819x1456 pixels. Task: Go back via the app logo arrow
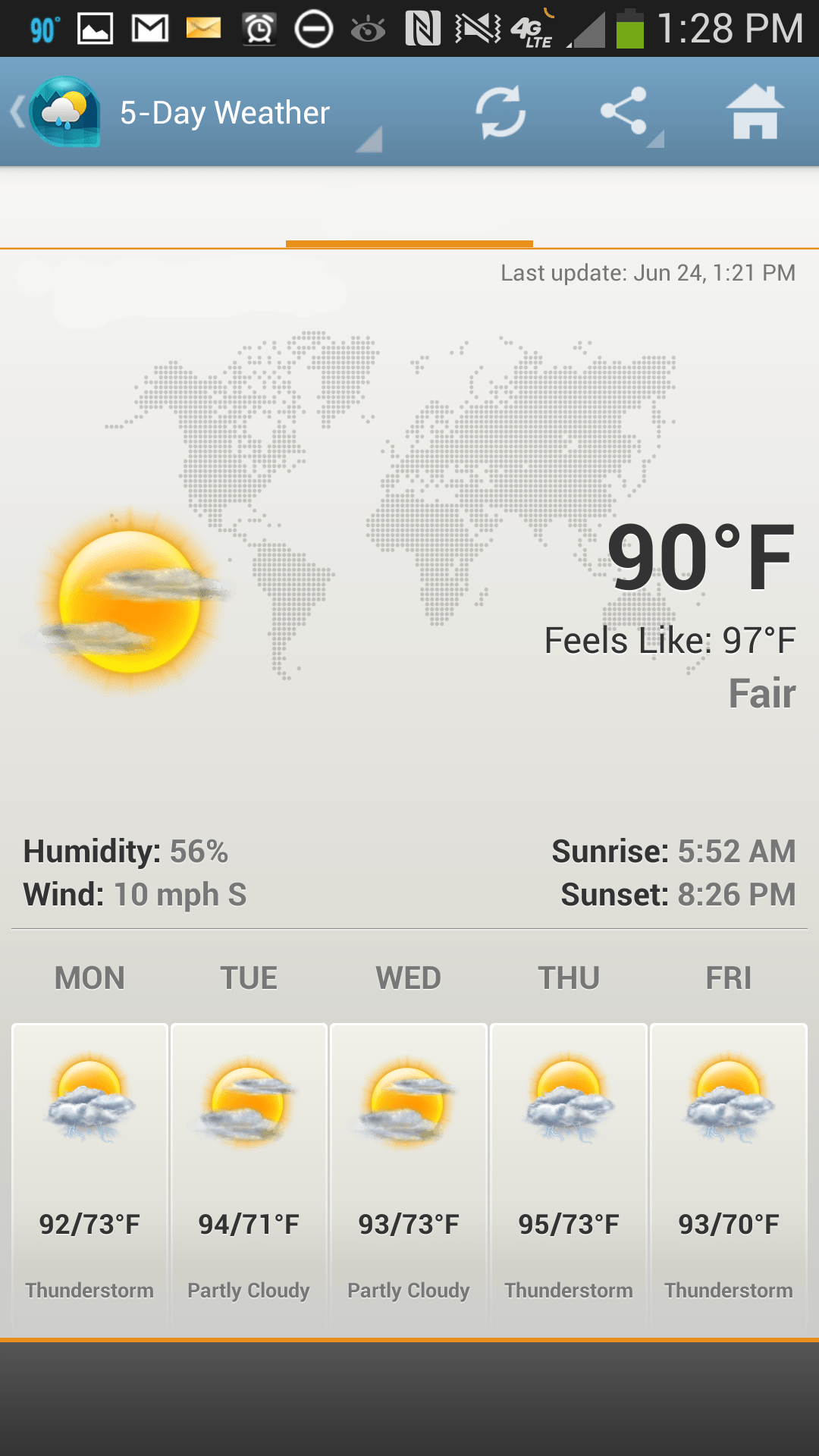tap(55, 112)
